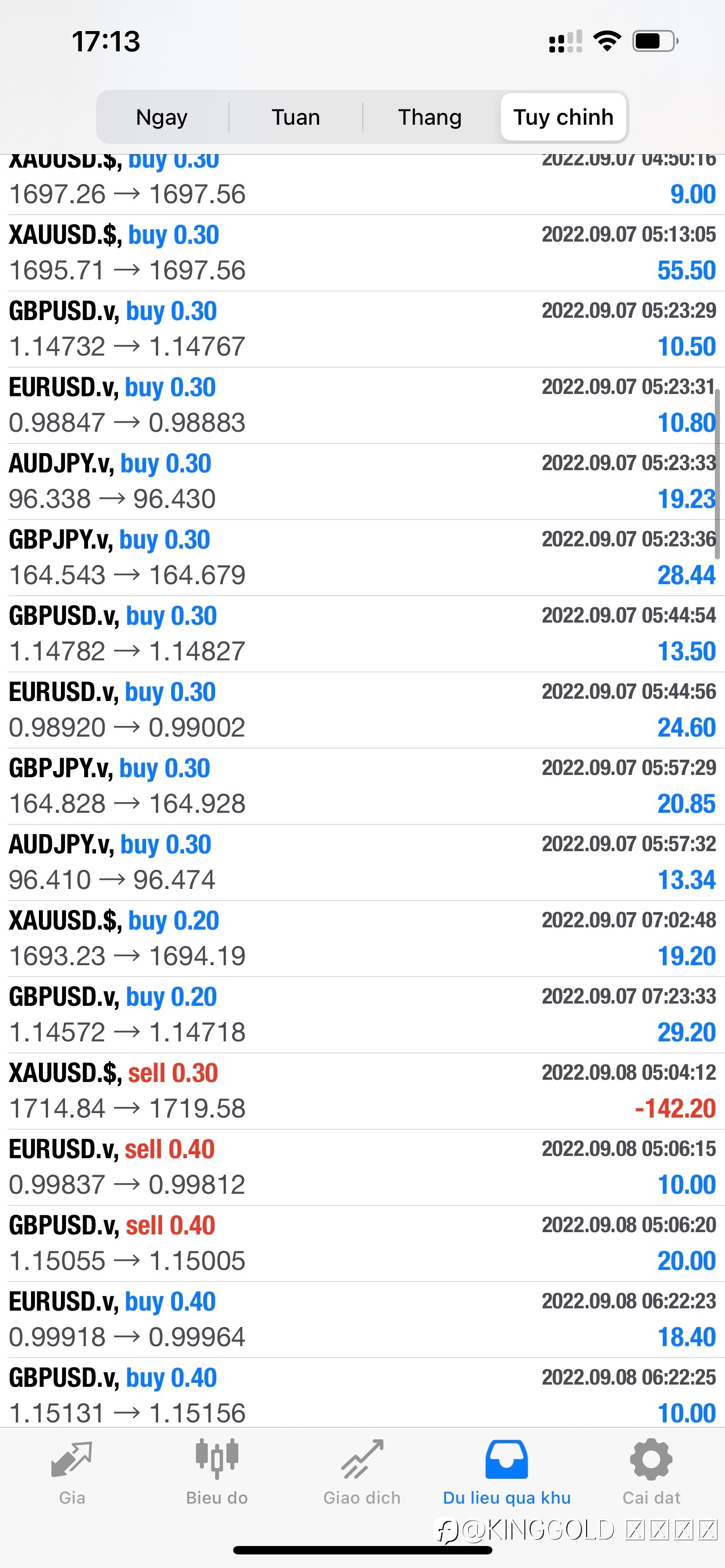Open the Cai dat settings tab

(x=652, y=1473)
